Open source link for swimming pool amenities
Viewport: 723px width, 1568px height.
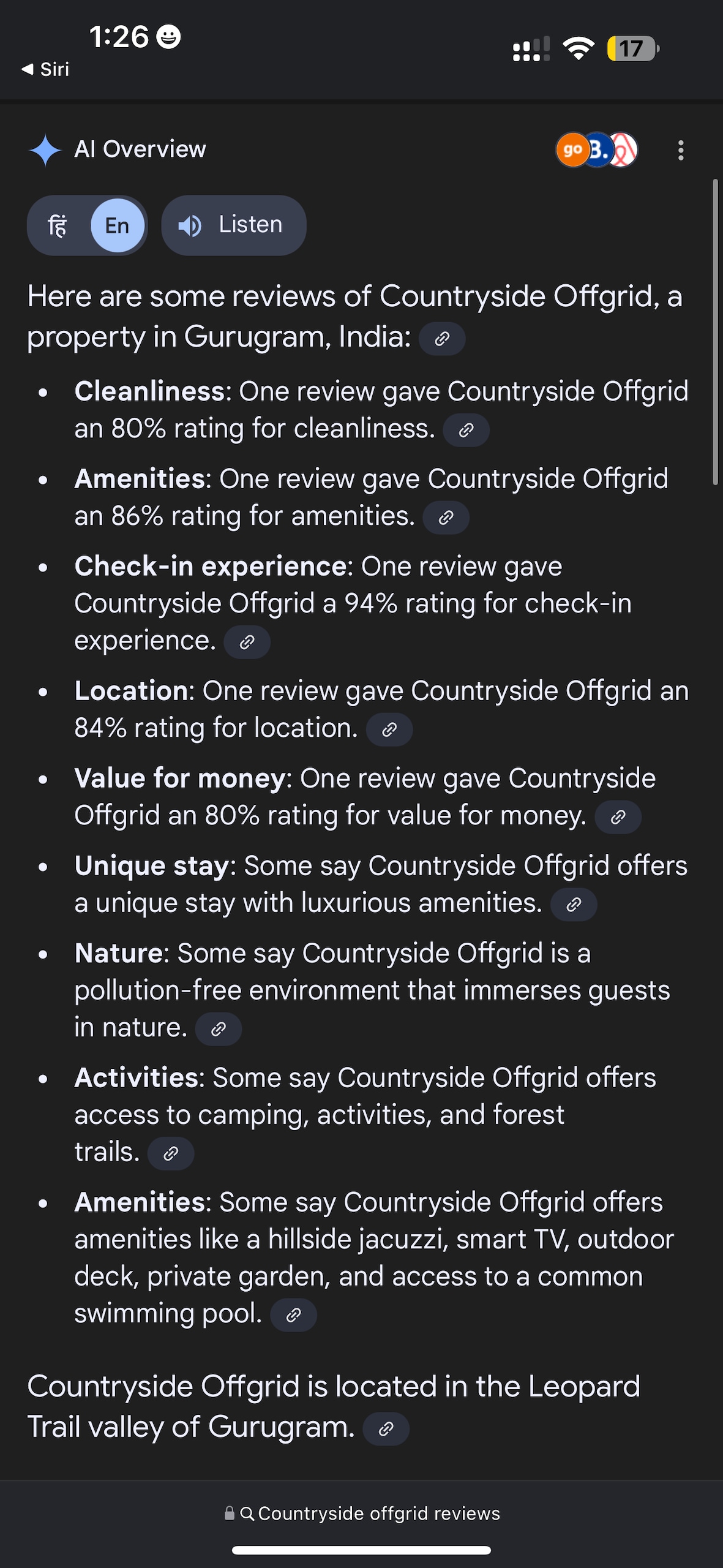pos(294,1315)
